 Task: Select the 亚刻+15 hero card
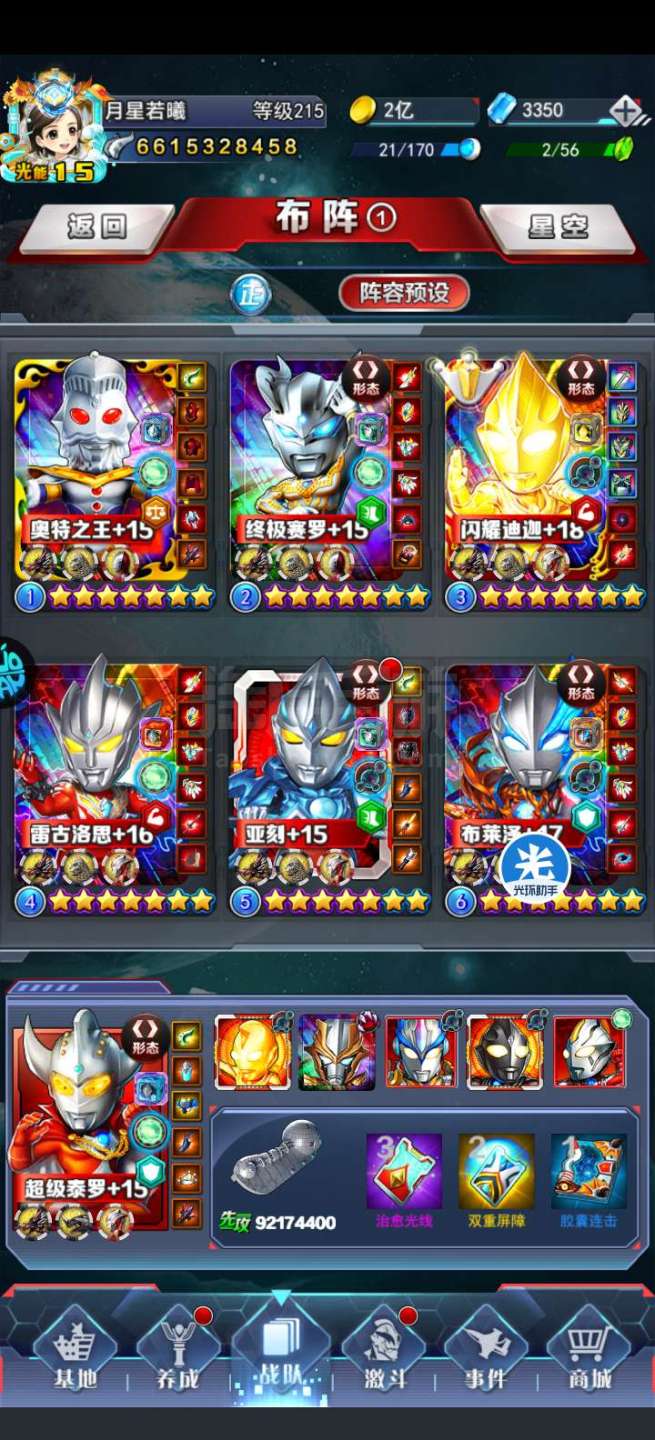328,787
